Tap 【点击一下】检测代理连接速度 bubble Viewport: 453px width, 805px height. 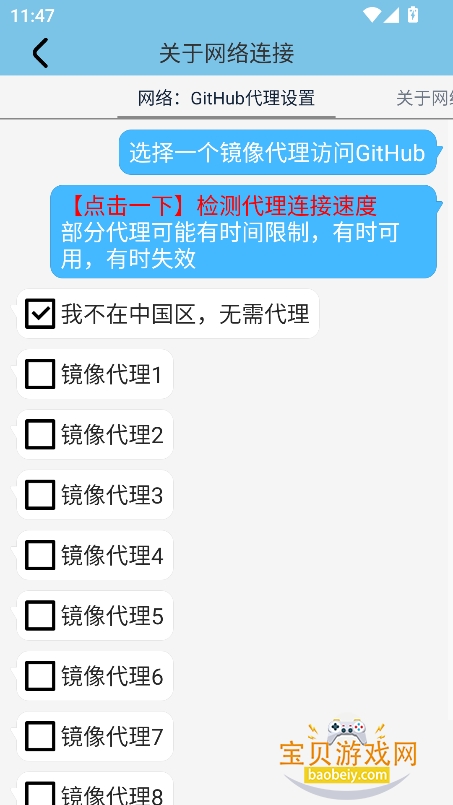[243, 232]
